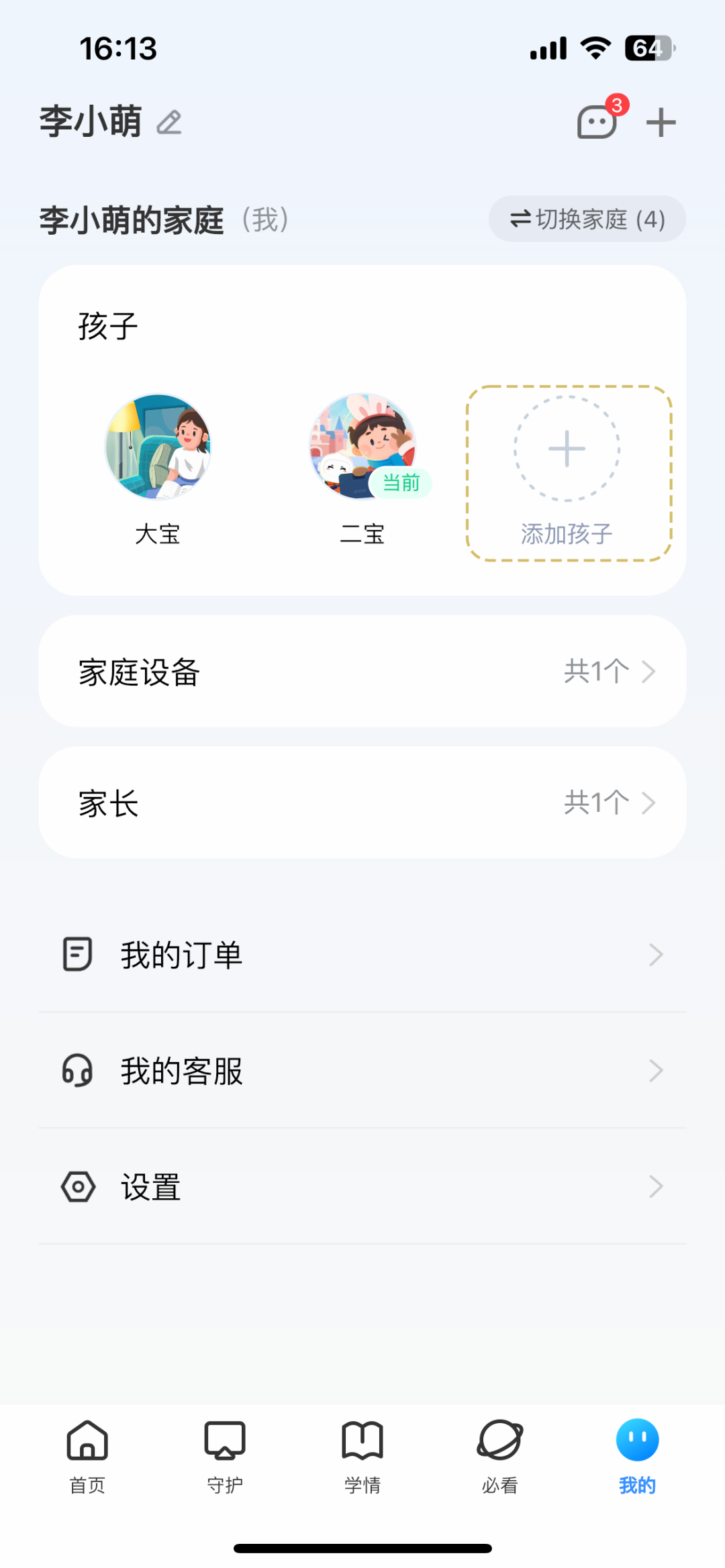Click the pencil icon to edit 李小萌's name
This screenshot has height=1568, width=725.
pyautogui.click(x=168, y=123)
